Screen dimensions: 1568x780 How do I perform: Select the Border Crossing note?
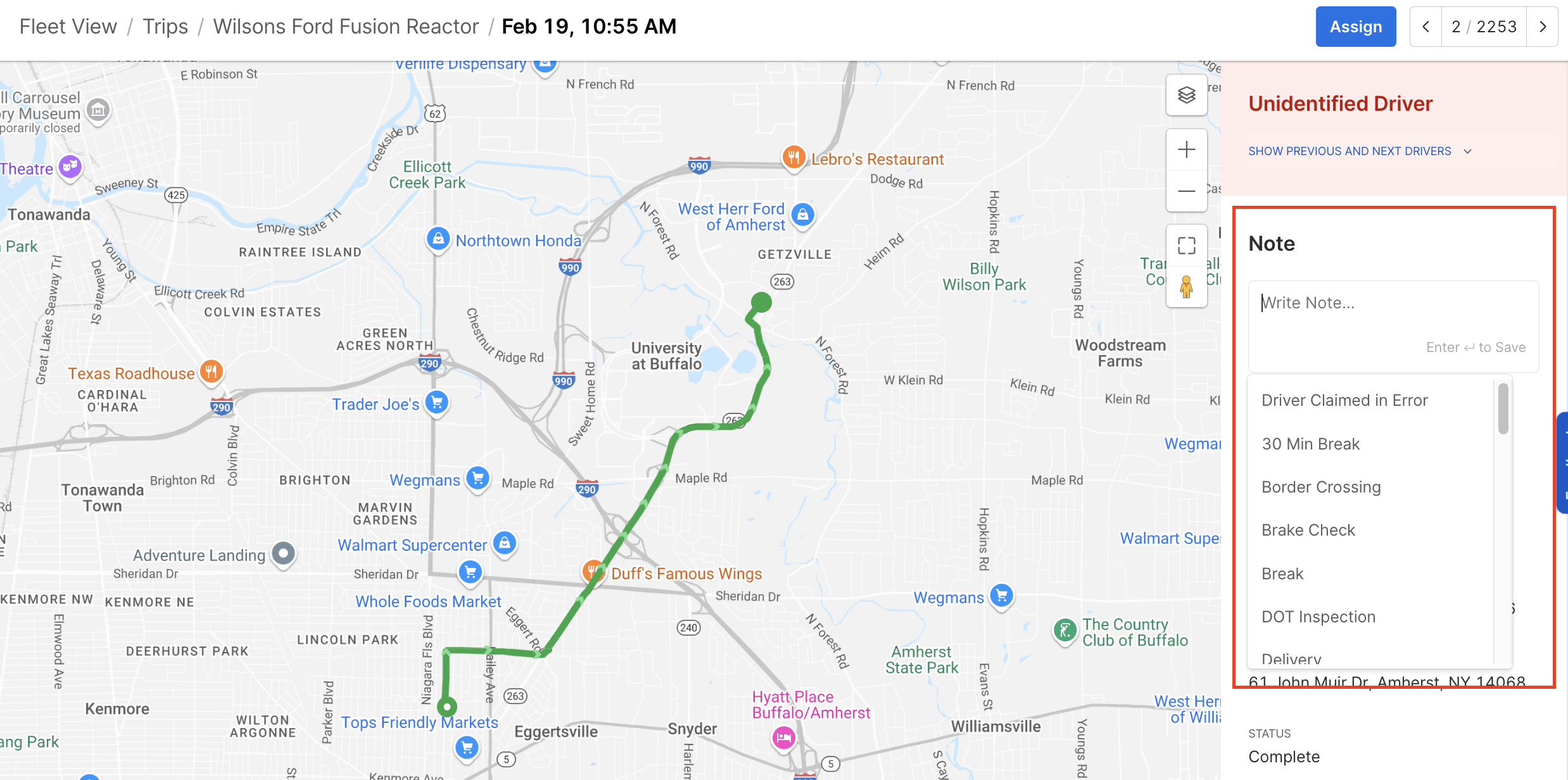pyautogui.click(x=1320, y=487)
